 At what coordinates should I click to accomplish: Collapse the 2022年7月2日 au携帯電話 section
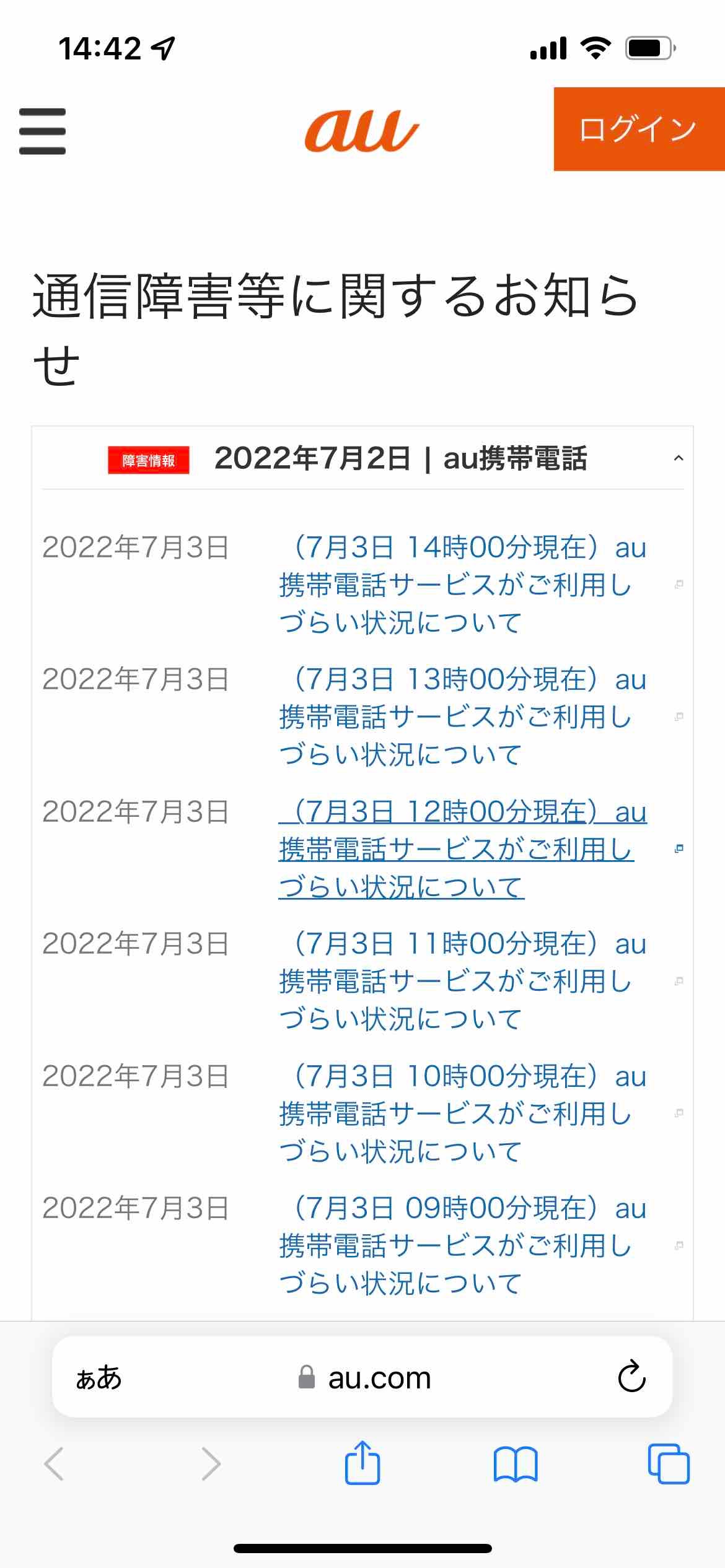coord(679,458)
